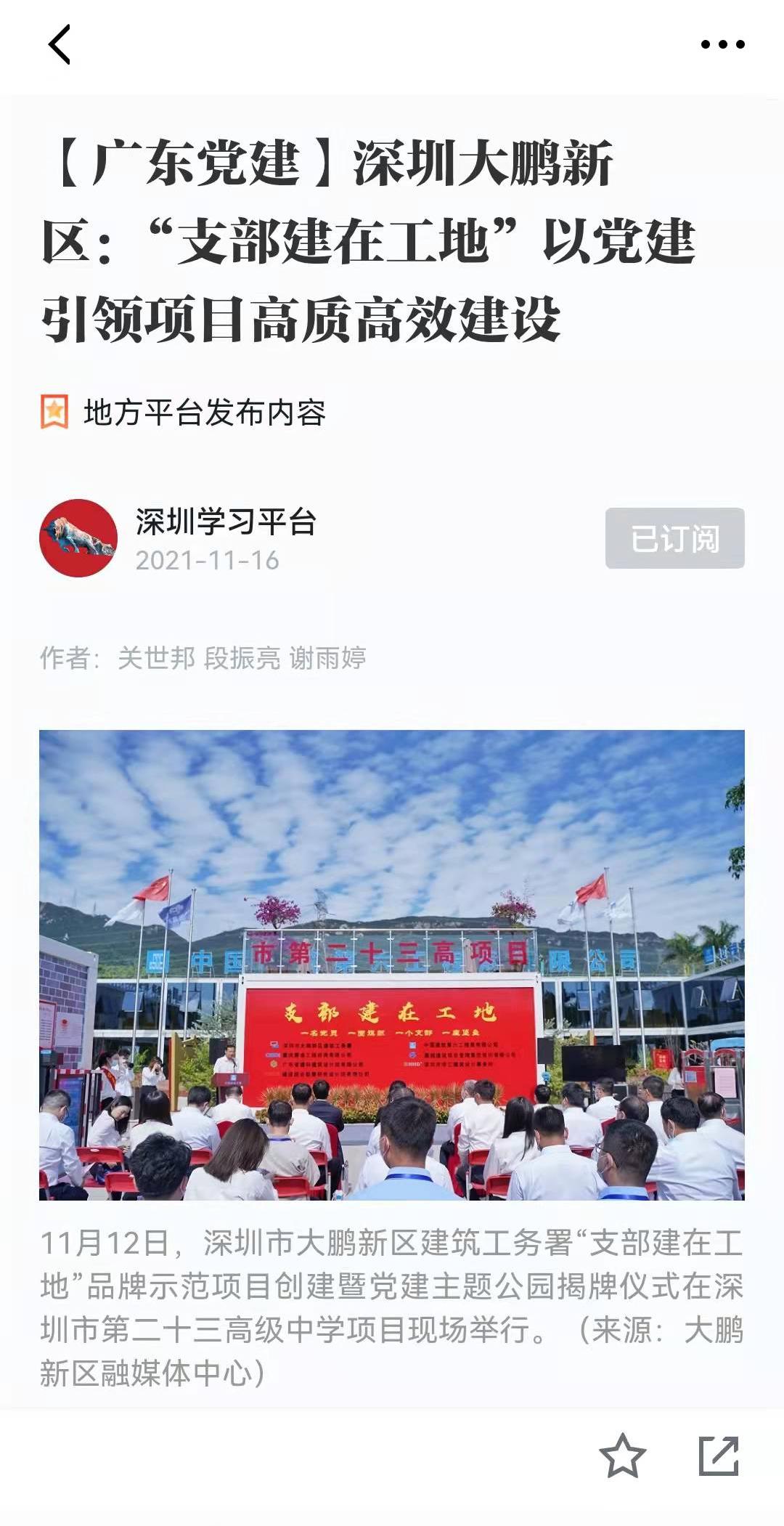View the ceremony photo in the article

[392, 965]
